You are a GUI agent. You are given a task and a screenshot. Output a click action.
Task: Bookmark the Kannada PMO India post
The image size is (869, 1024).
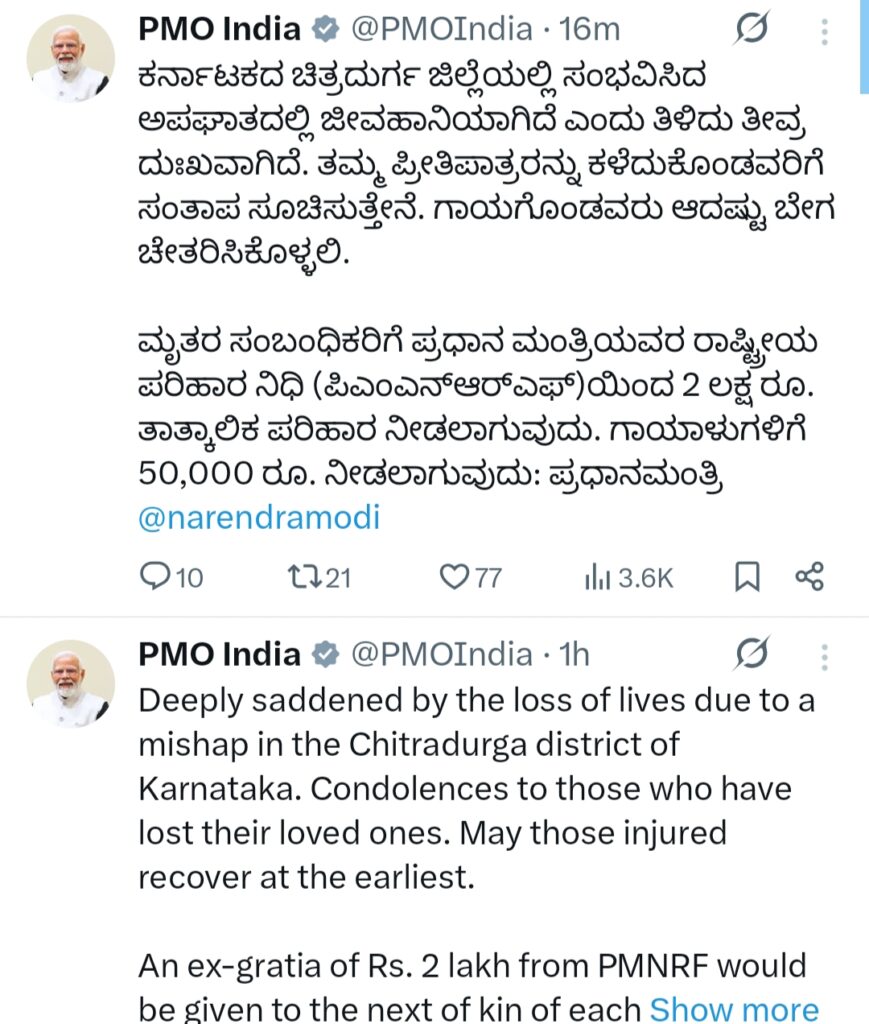(x=747, y=577)
